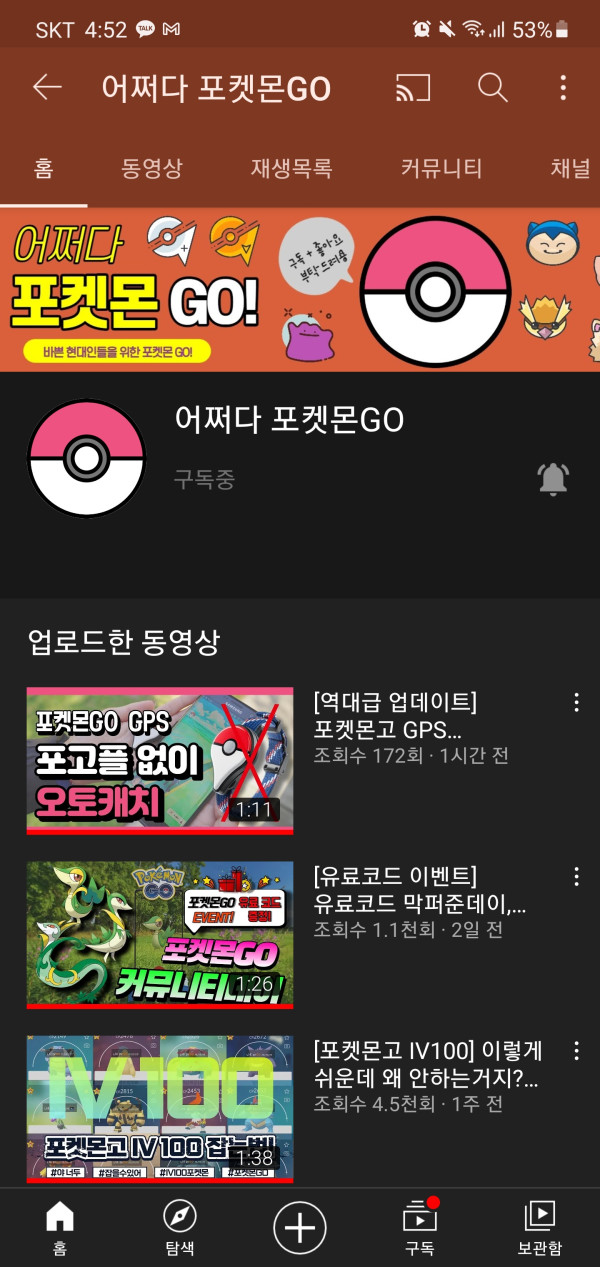The image size is (600, 1267).
Task: Open more options for 유료코드 이벤트 video
Action: [576, 877]
